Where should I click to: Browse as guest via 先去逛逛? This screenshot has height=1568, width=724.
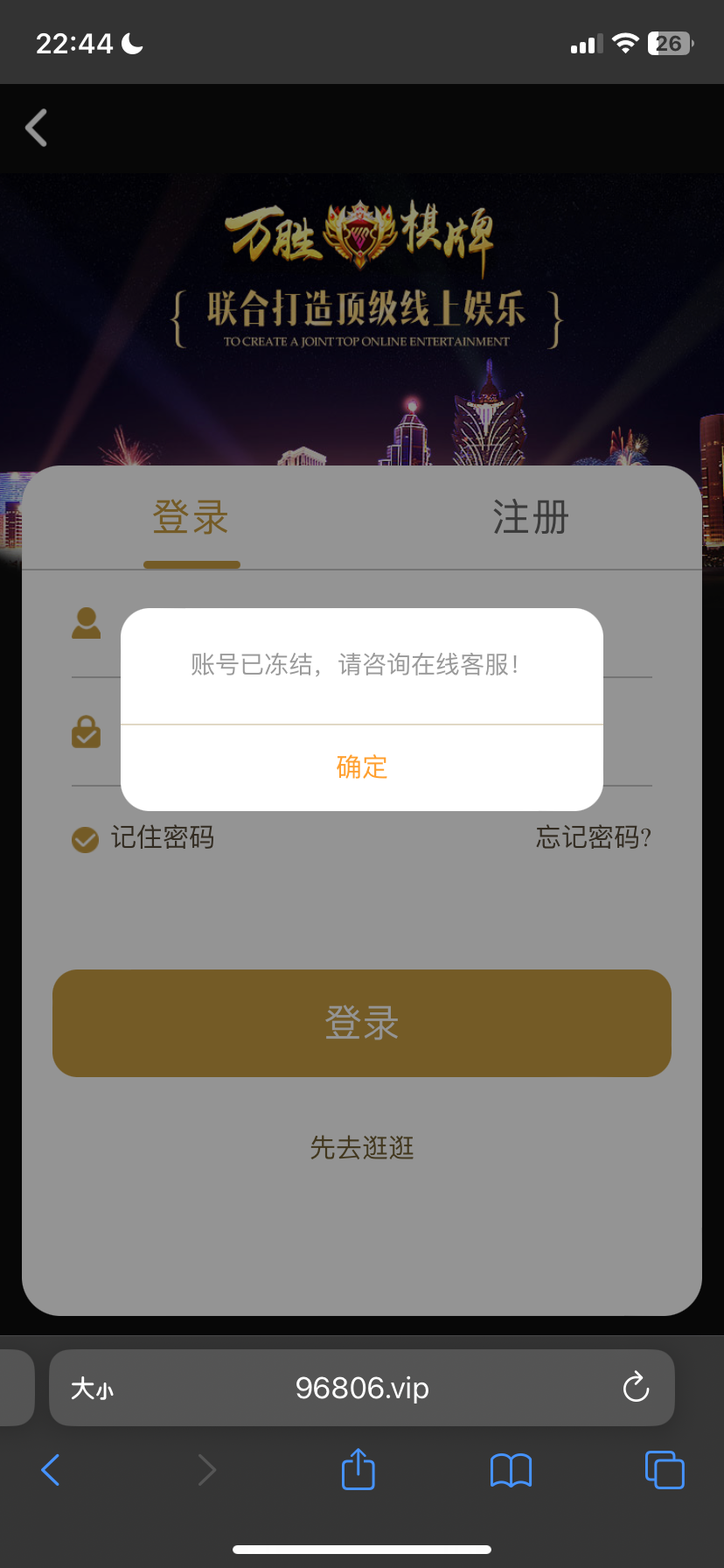pyautogui.click(x=362, y=1148)
